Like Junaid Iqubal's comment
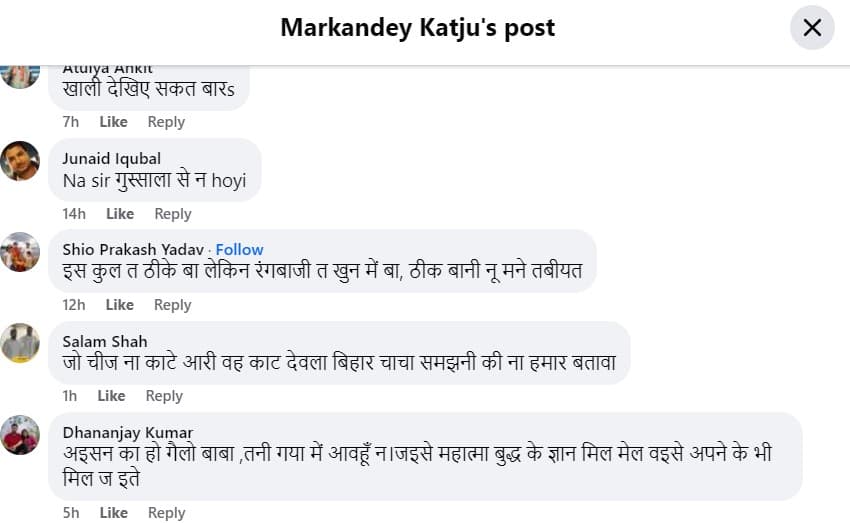 (119, 214)
